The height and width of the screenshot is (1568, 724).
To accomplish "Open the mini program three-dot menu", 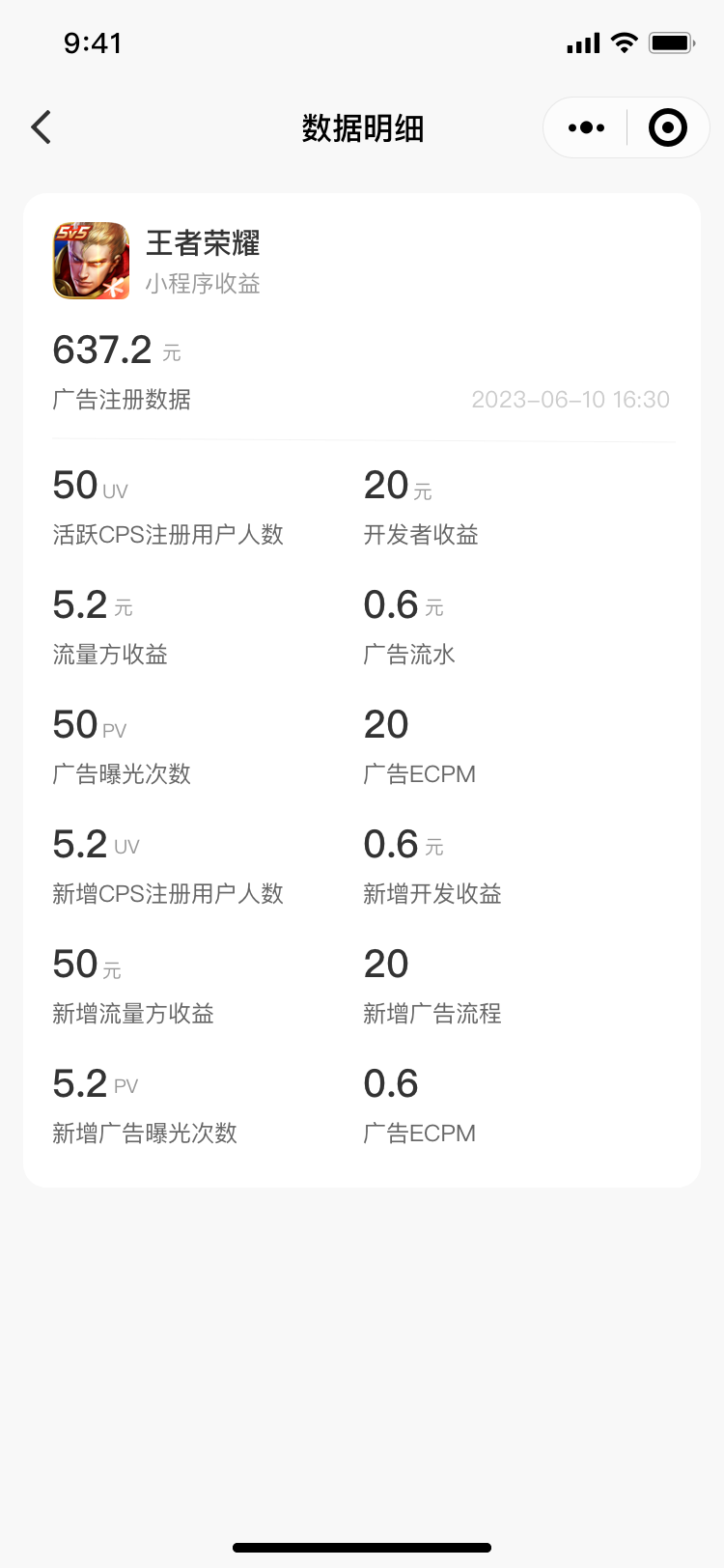I will point(586,127).
